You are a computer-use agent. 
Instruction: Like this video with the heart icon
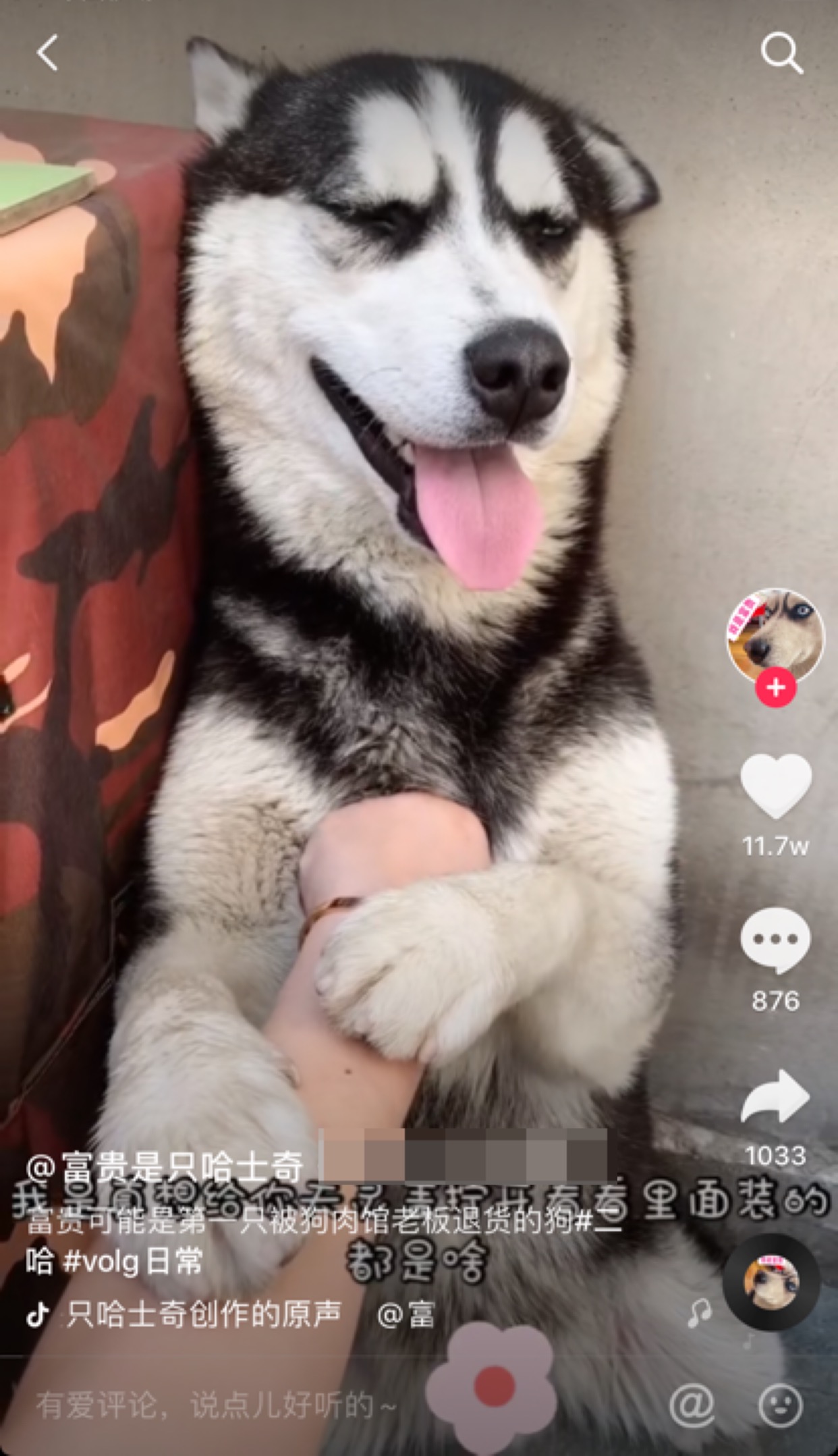coord(775,786)
